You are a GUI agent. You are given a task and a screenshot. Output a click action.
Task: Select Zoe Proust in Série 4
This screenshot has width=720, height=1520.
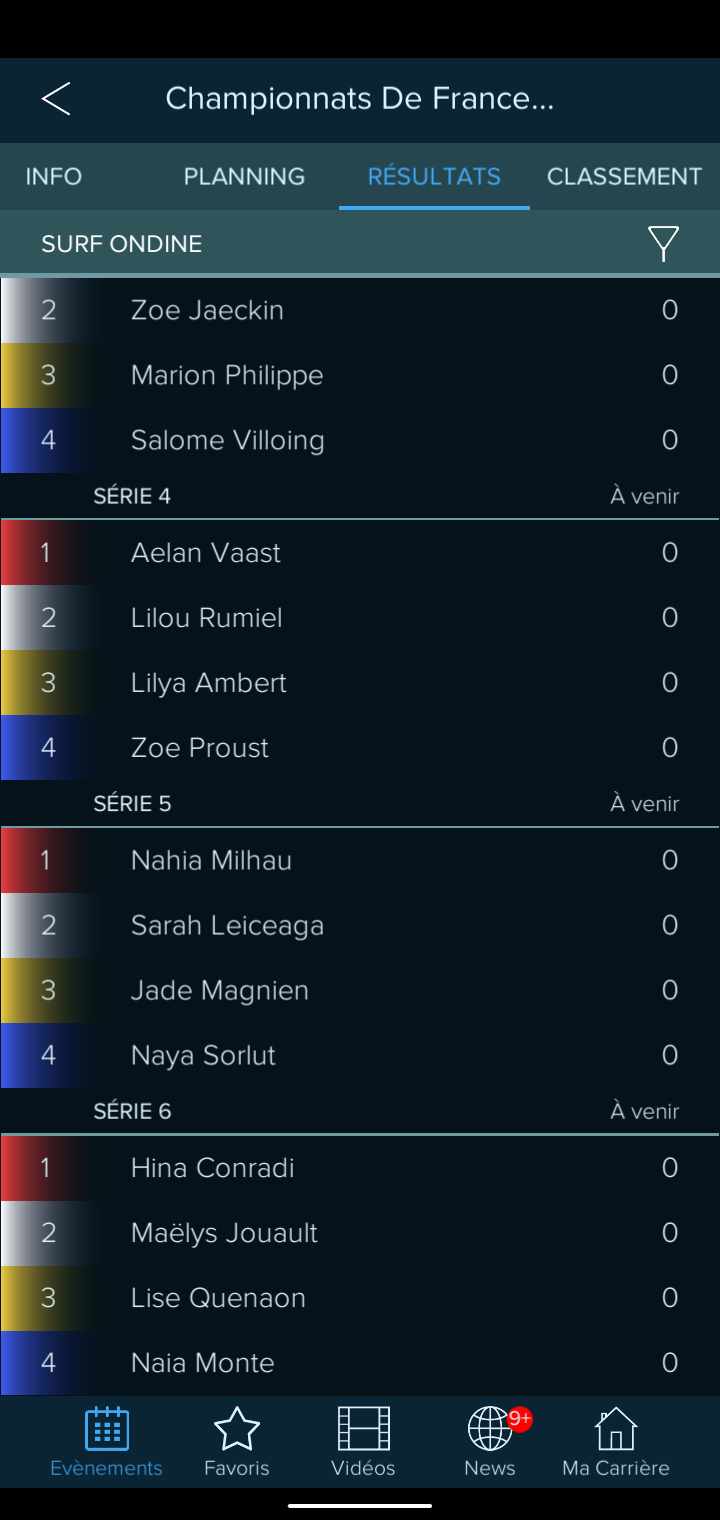click(x=360, y=748)
